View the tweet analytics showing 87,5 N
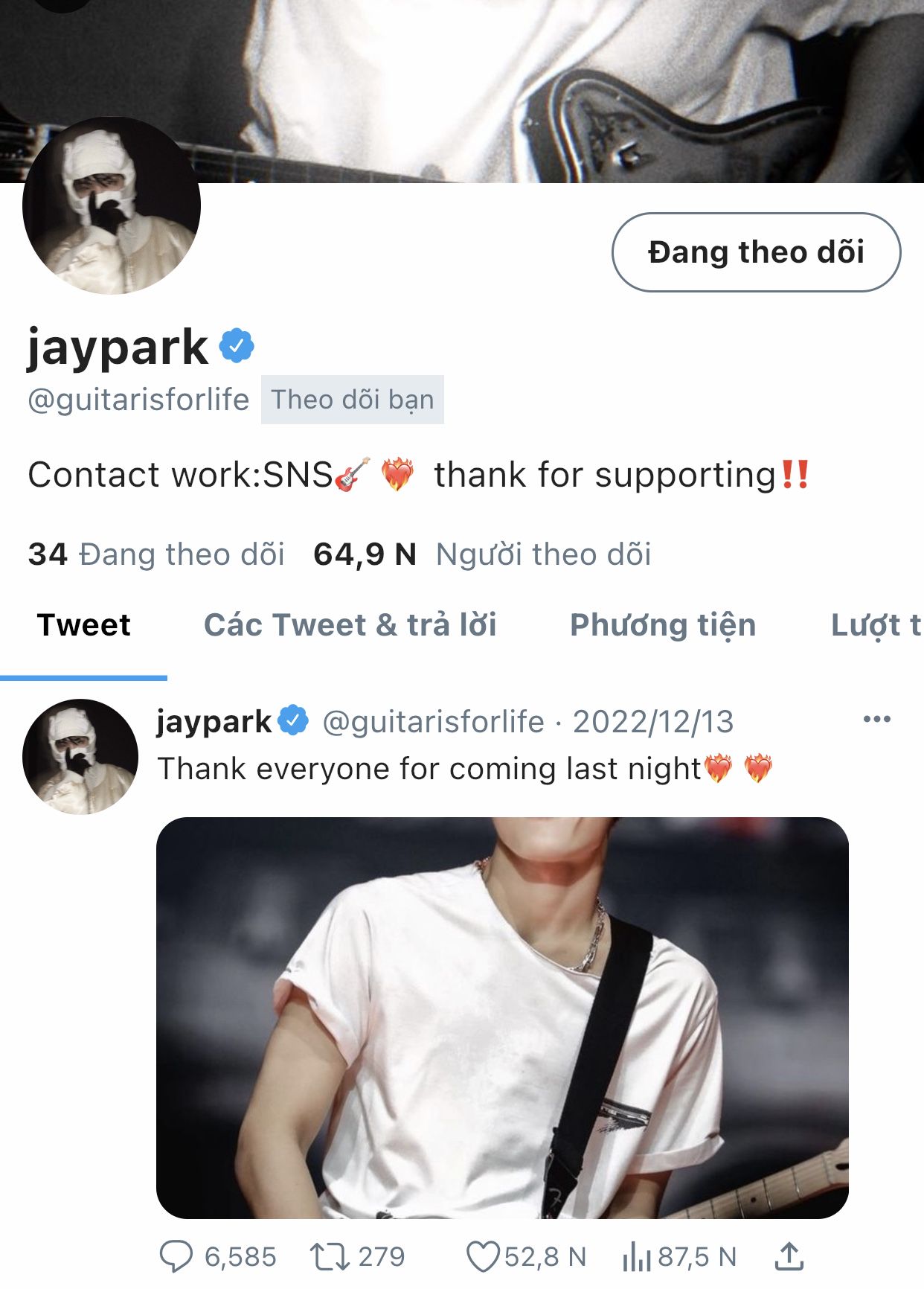 click(637, 1257)
